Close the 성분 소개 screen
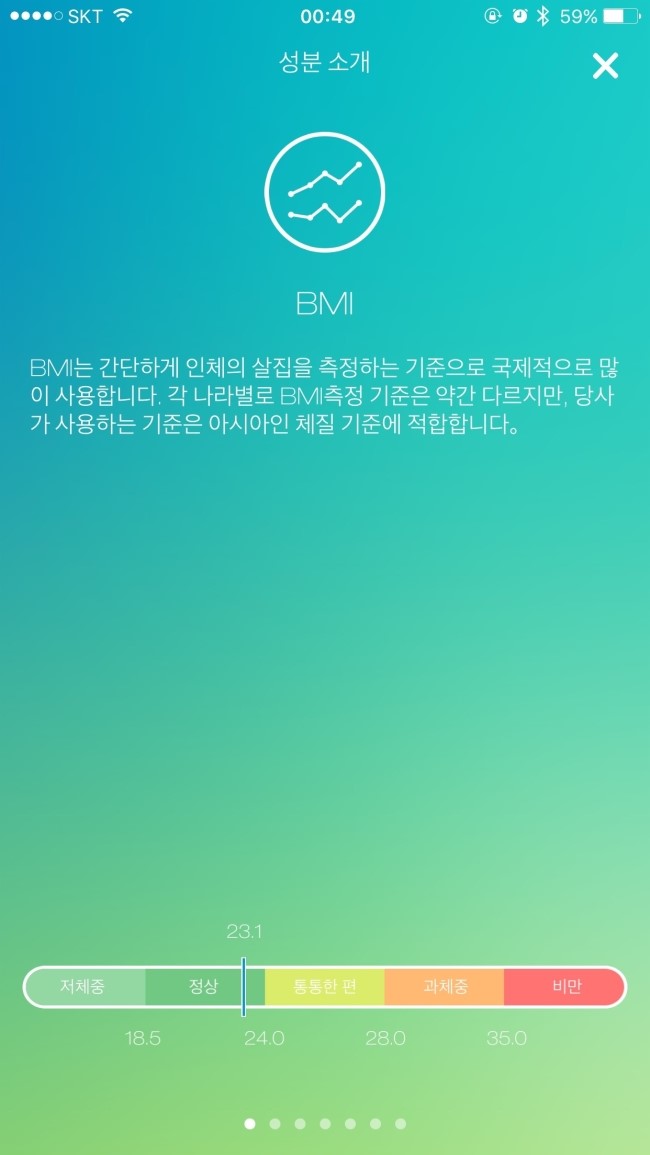Screen dimensions: 650x1155 605,66
